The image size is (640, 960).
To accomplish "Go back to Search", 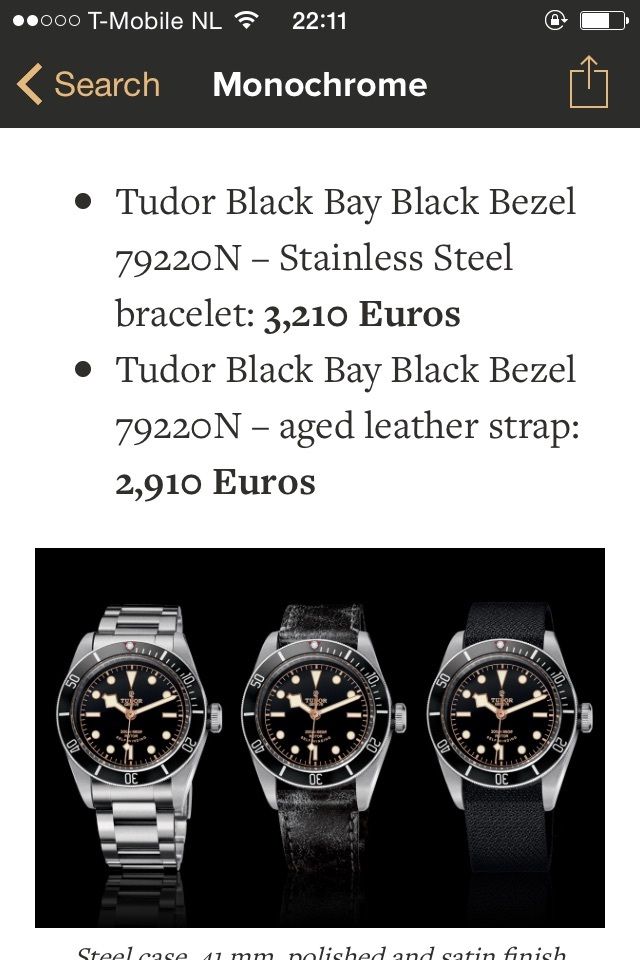I will tap(88, 85).
